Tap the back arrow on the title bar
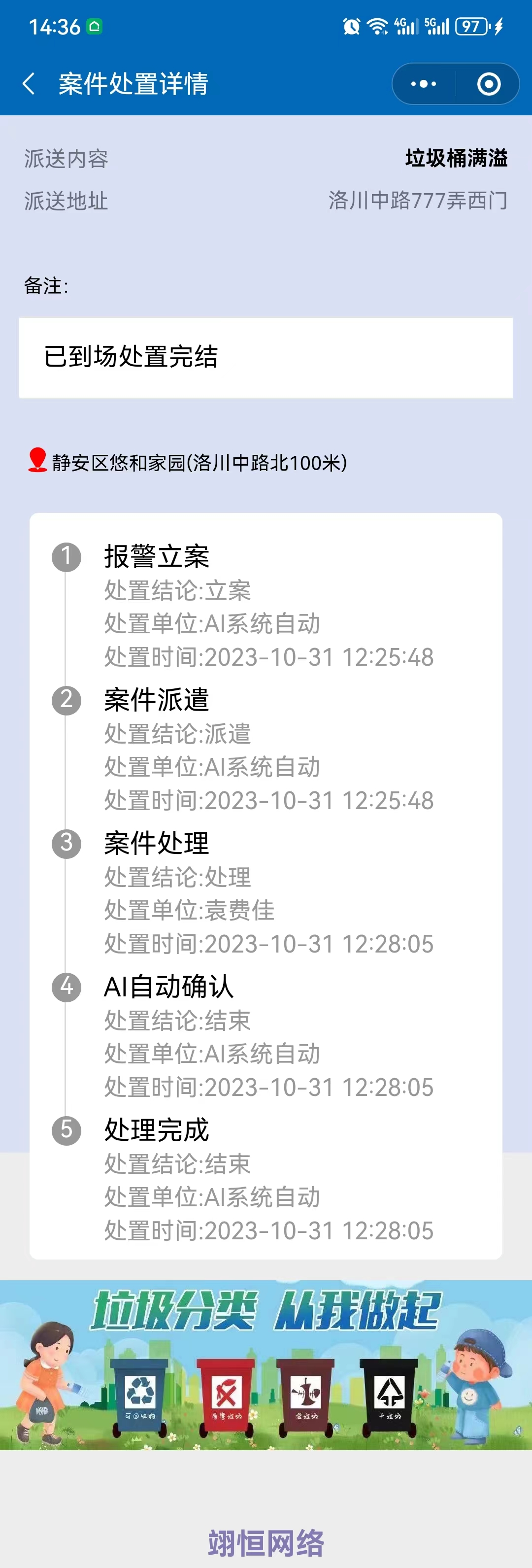The height and width of the screenshot is (1568, 532). click(x=29, y=84)
